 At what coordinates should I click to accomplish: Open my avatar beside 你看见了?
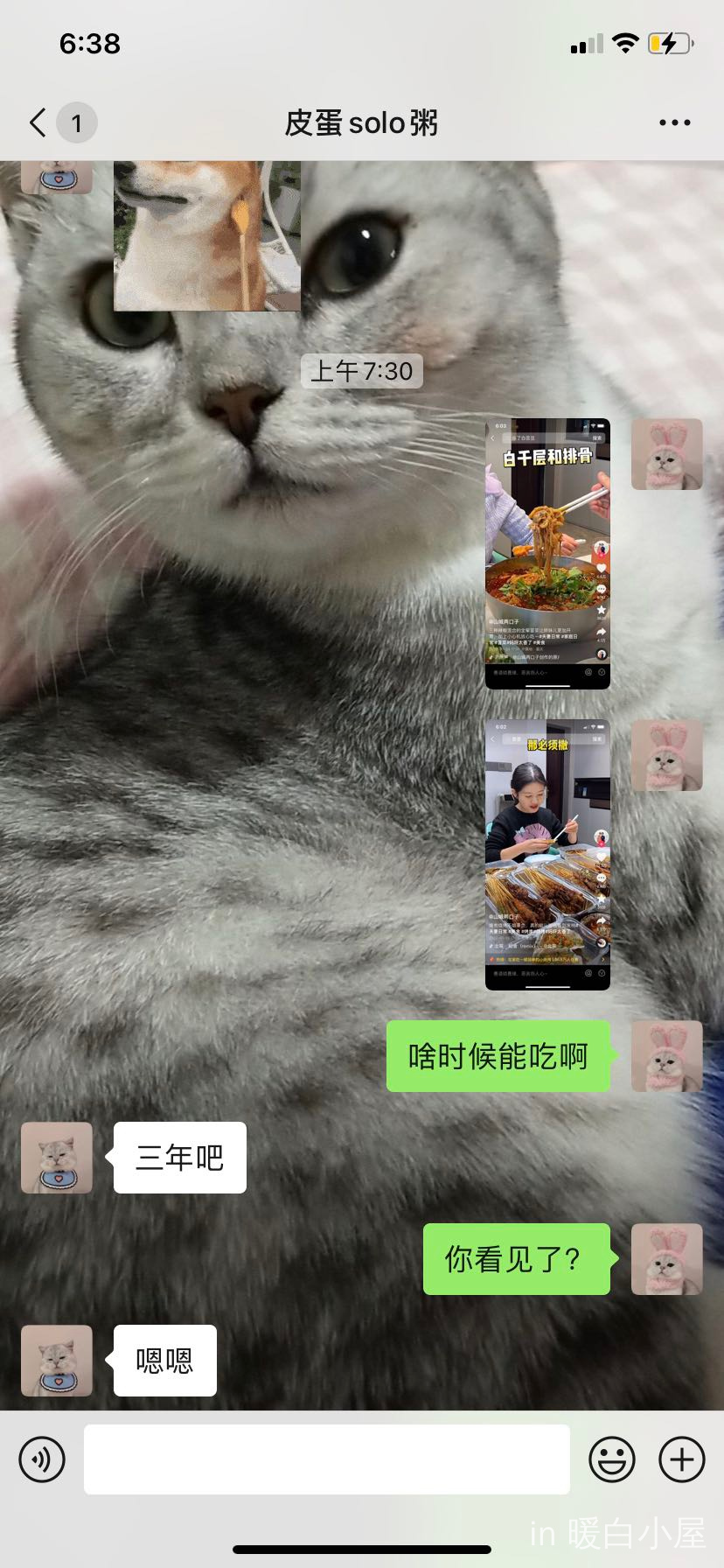point(666,1259)
